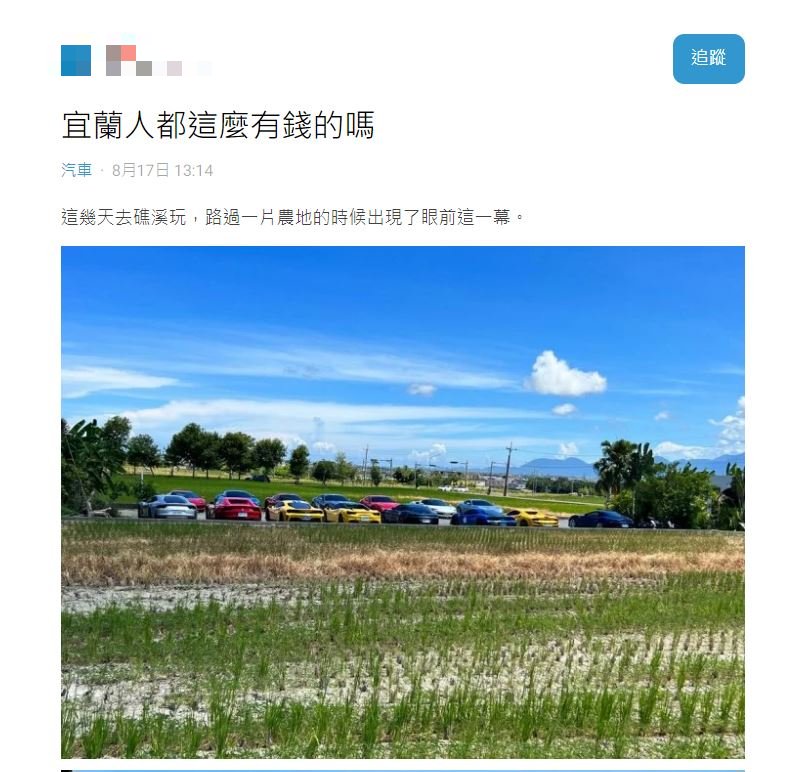Open the 汽車 board link
This screenshot has height=772, width=804.
point(76,171)
